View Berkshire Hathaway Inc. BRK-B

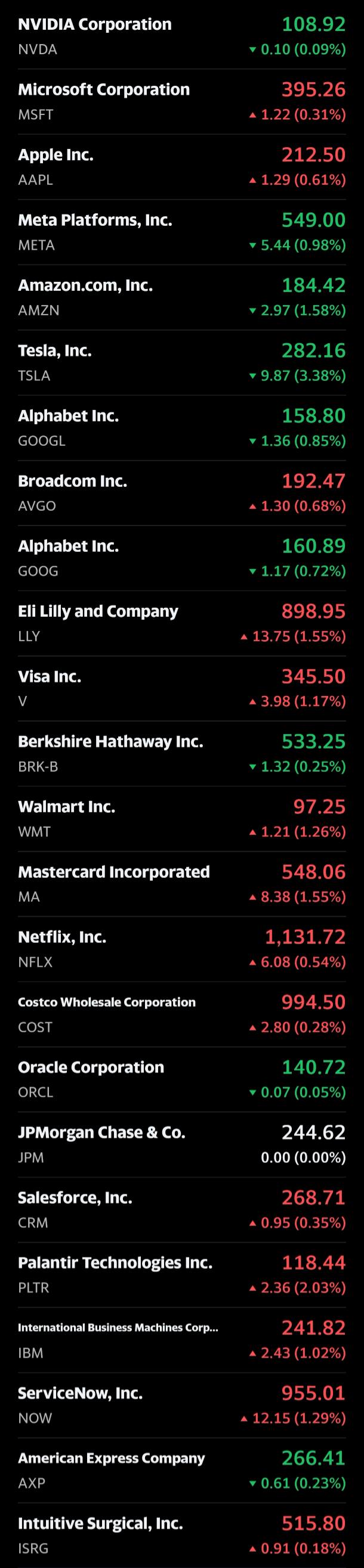[x=181, y=753]
